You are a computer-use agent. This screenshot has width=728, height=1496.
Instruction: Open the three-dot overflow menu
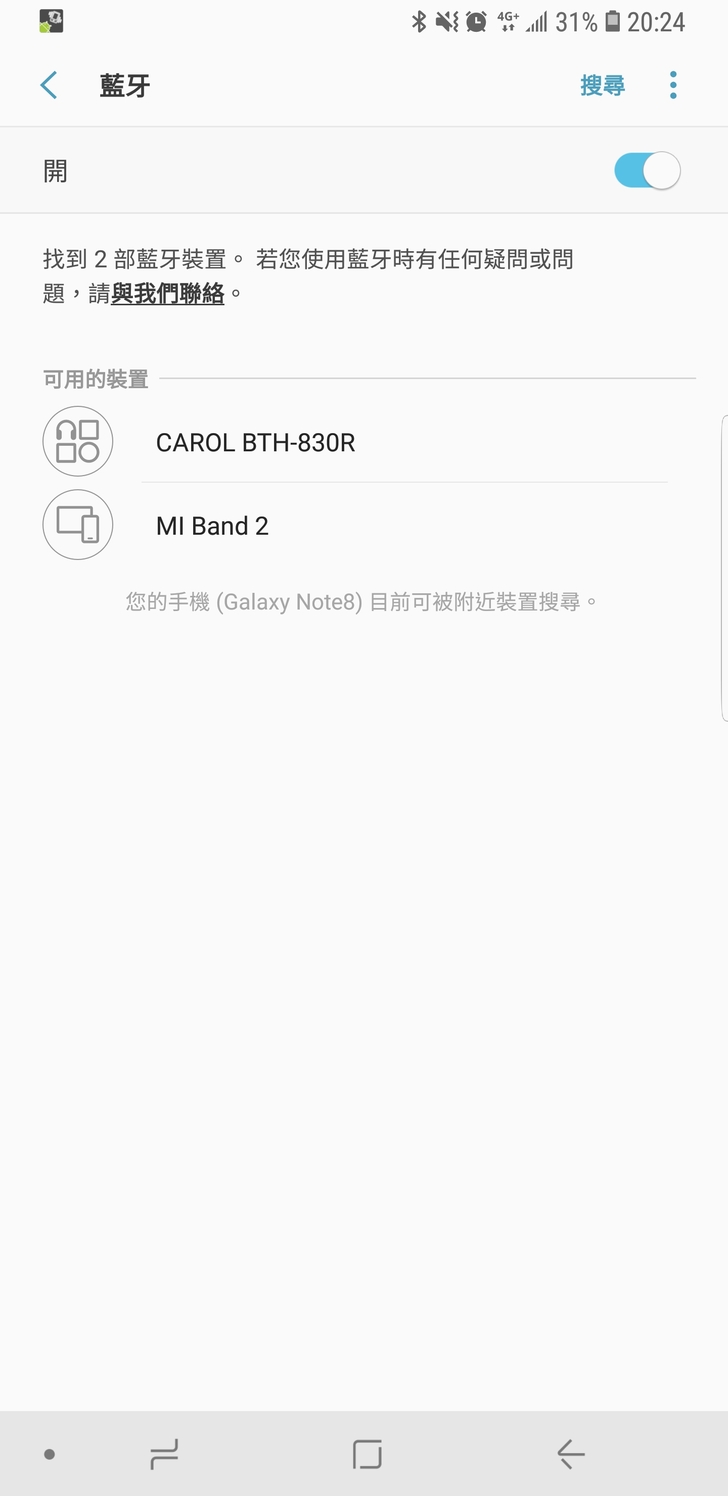(673, 86)
